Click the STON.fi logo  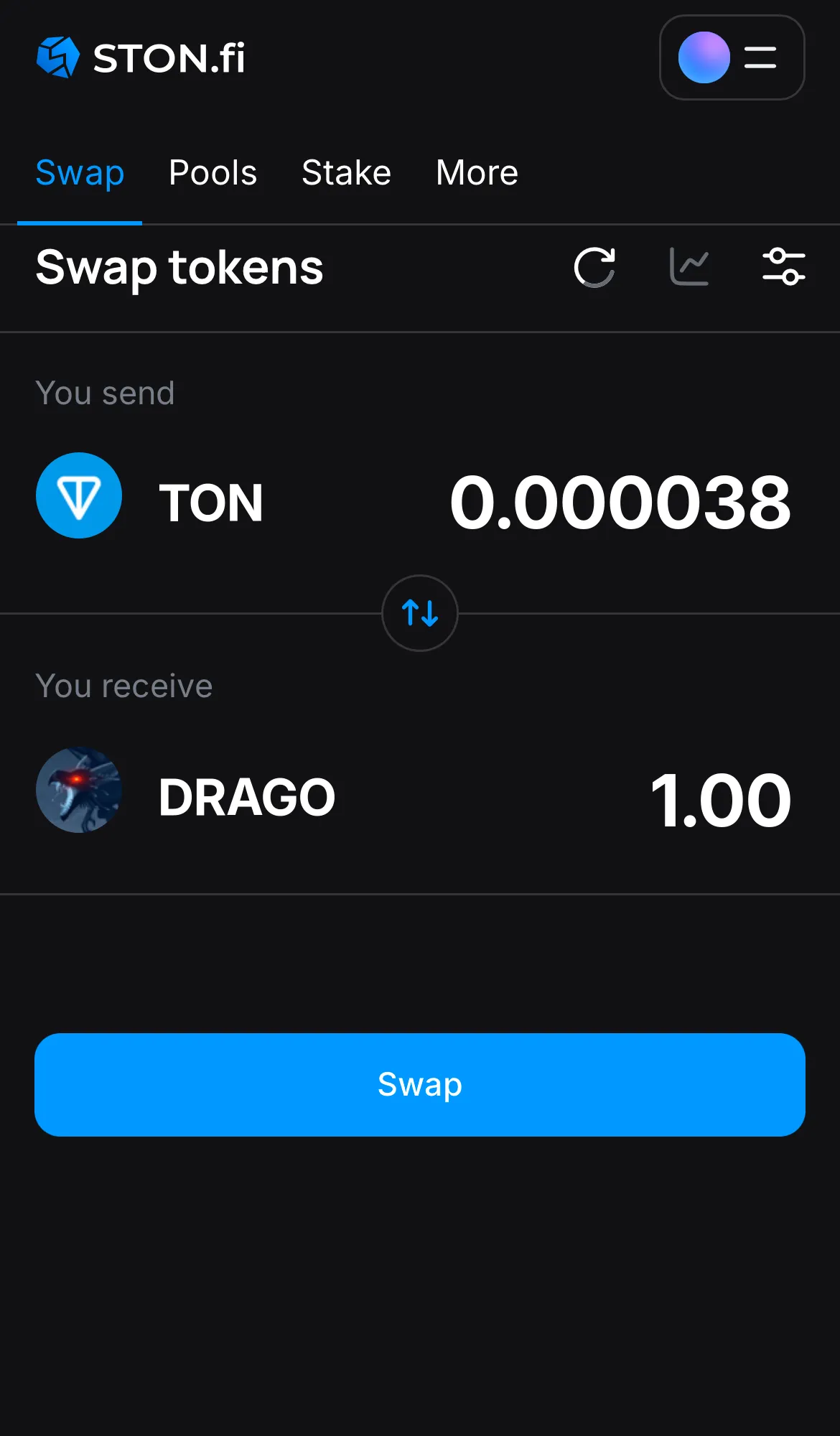(140, 58)
